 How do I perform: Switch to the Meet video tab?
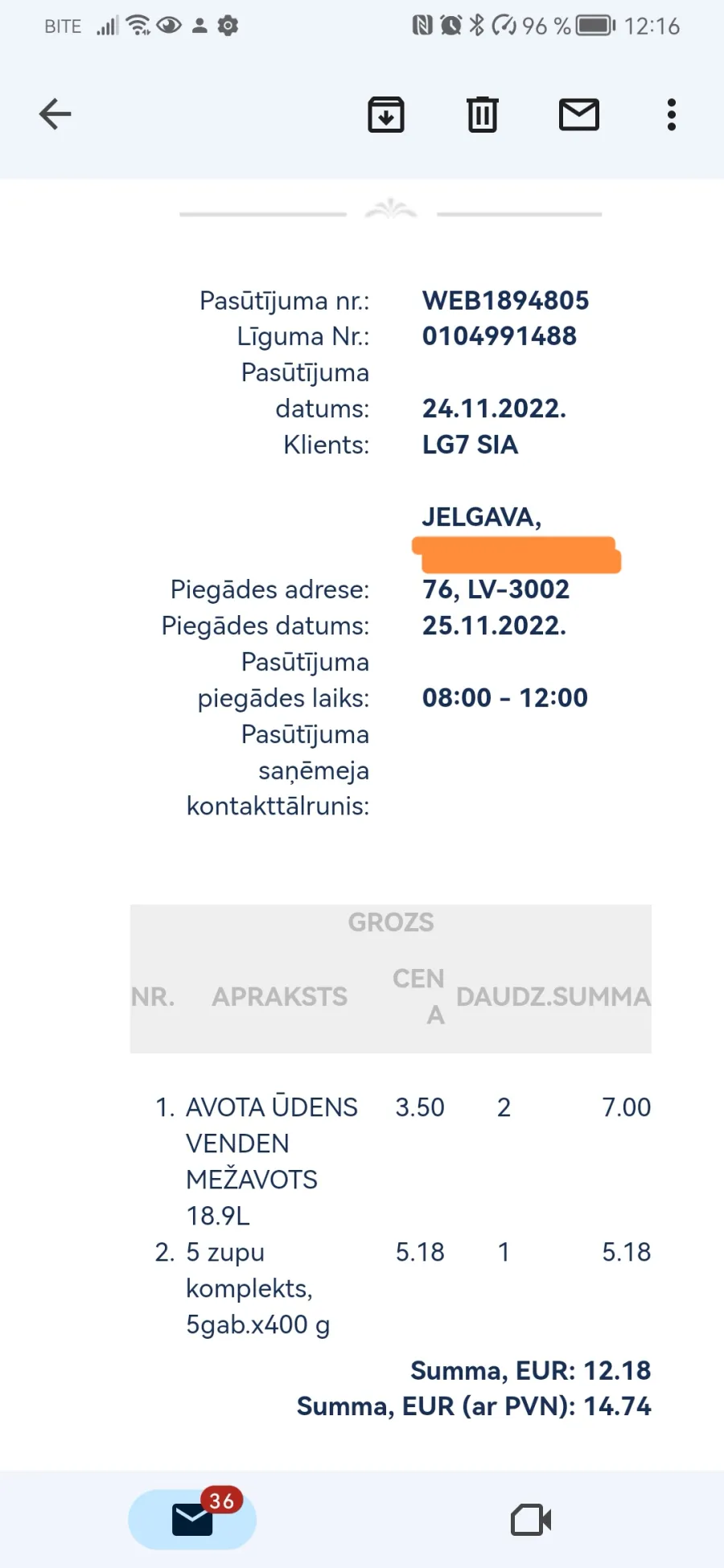531,1520
